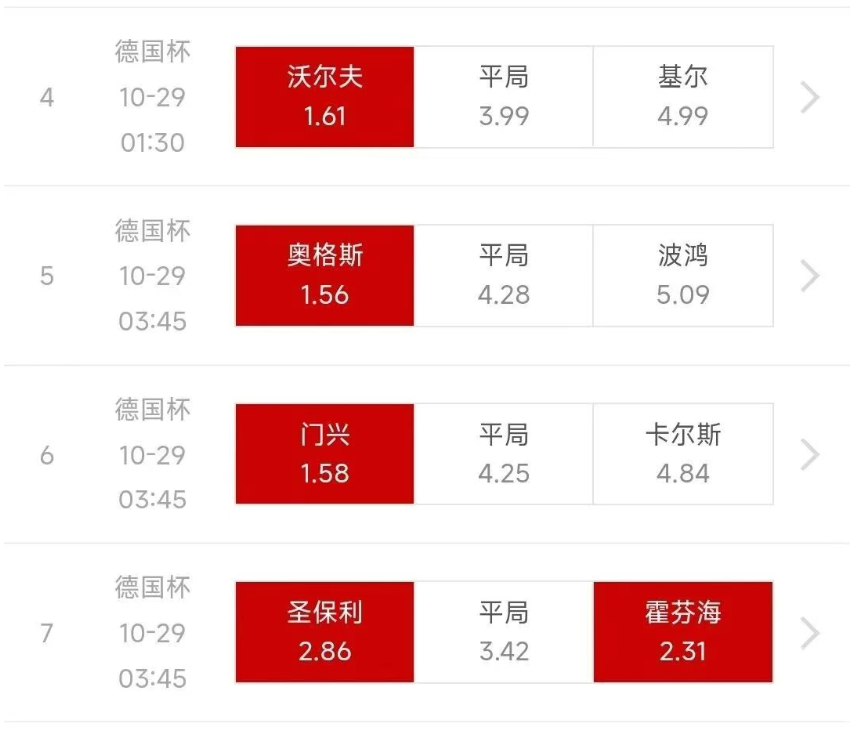
Task: Select 奥格斯 win at 1.56
Action: pyautogui.click(x=325, y=276)
